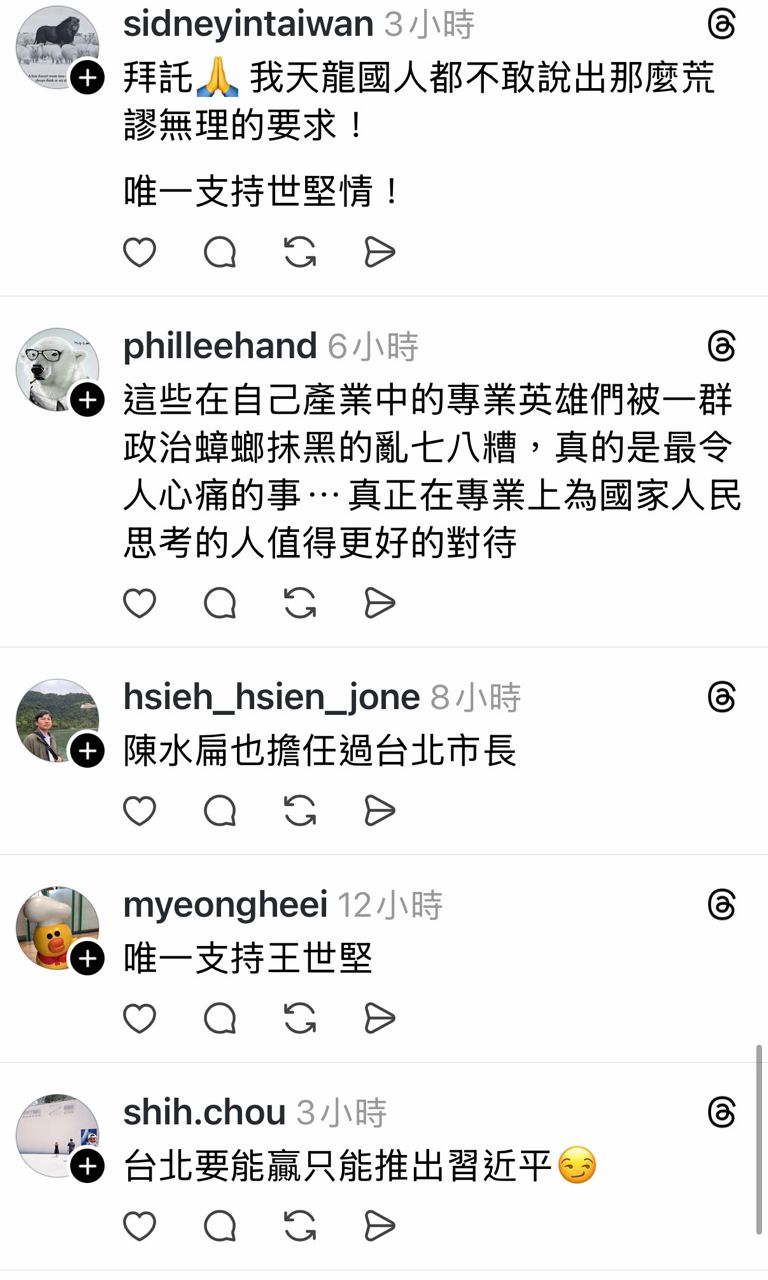
Task: Open Threads icon beside myeongheei's comment
Action: [x=721, y=905]
